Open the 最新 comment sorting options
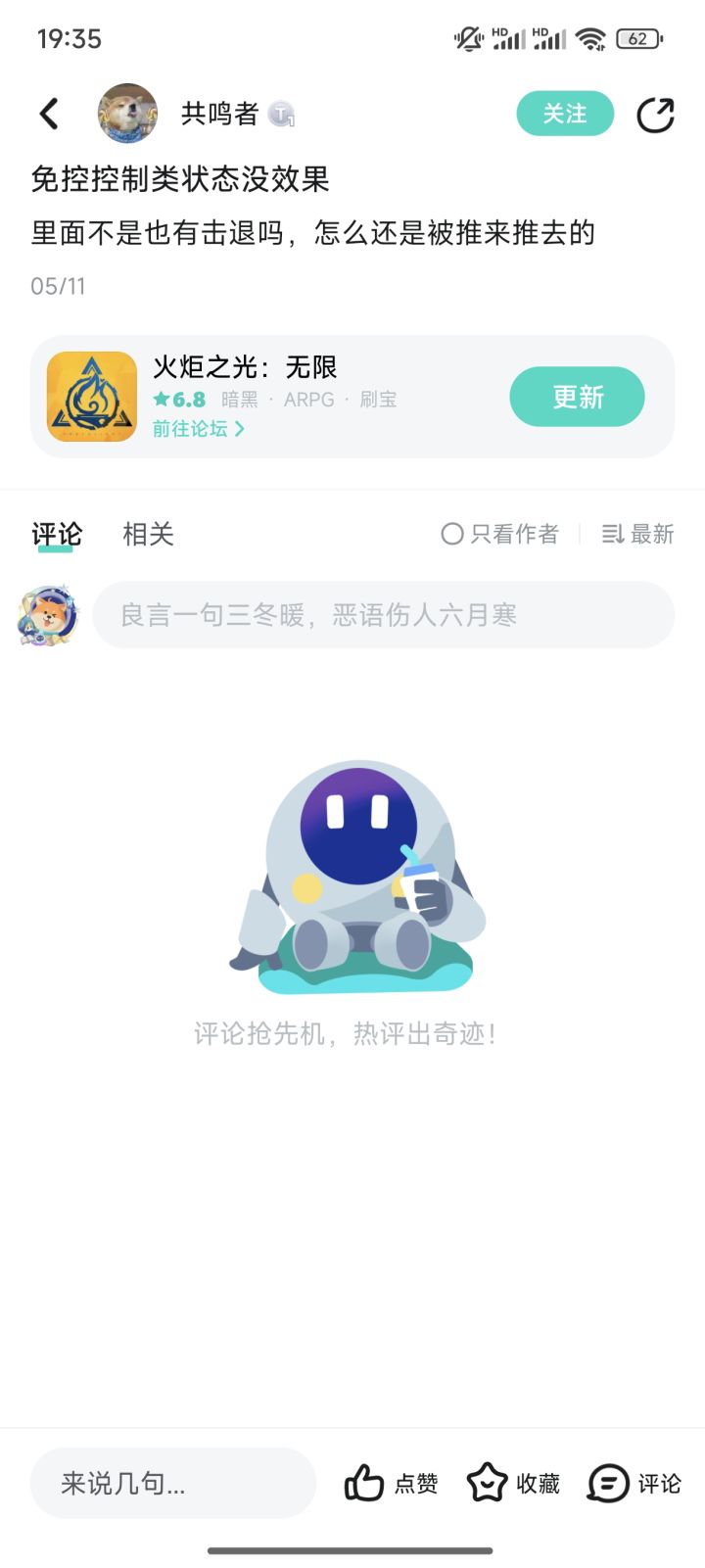 point(636,534)
